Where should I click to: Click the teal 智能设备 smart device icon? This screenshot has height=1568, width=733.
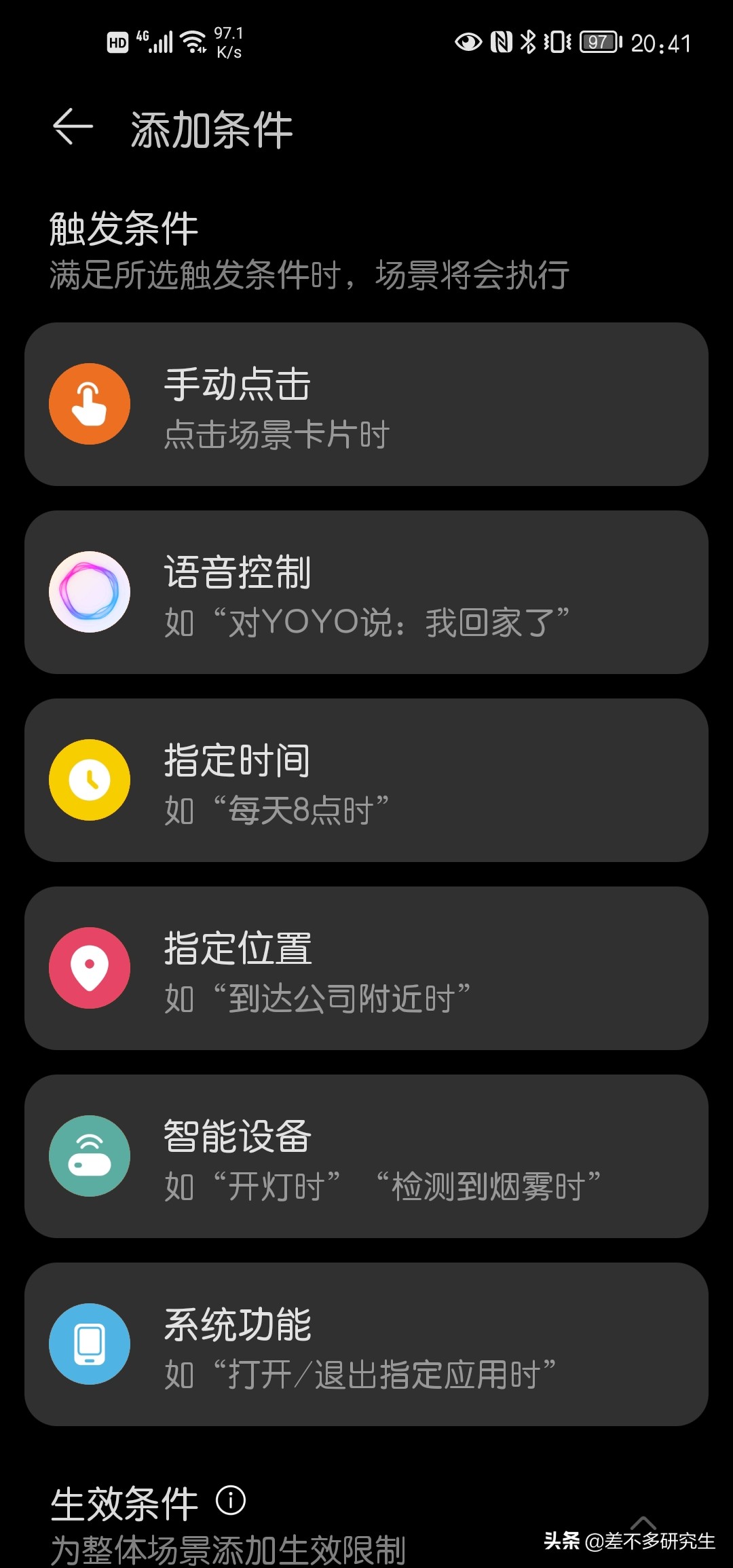(x=89, y=1157)
